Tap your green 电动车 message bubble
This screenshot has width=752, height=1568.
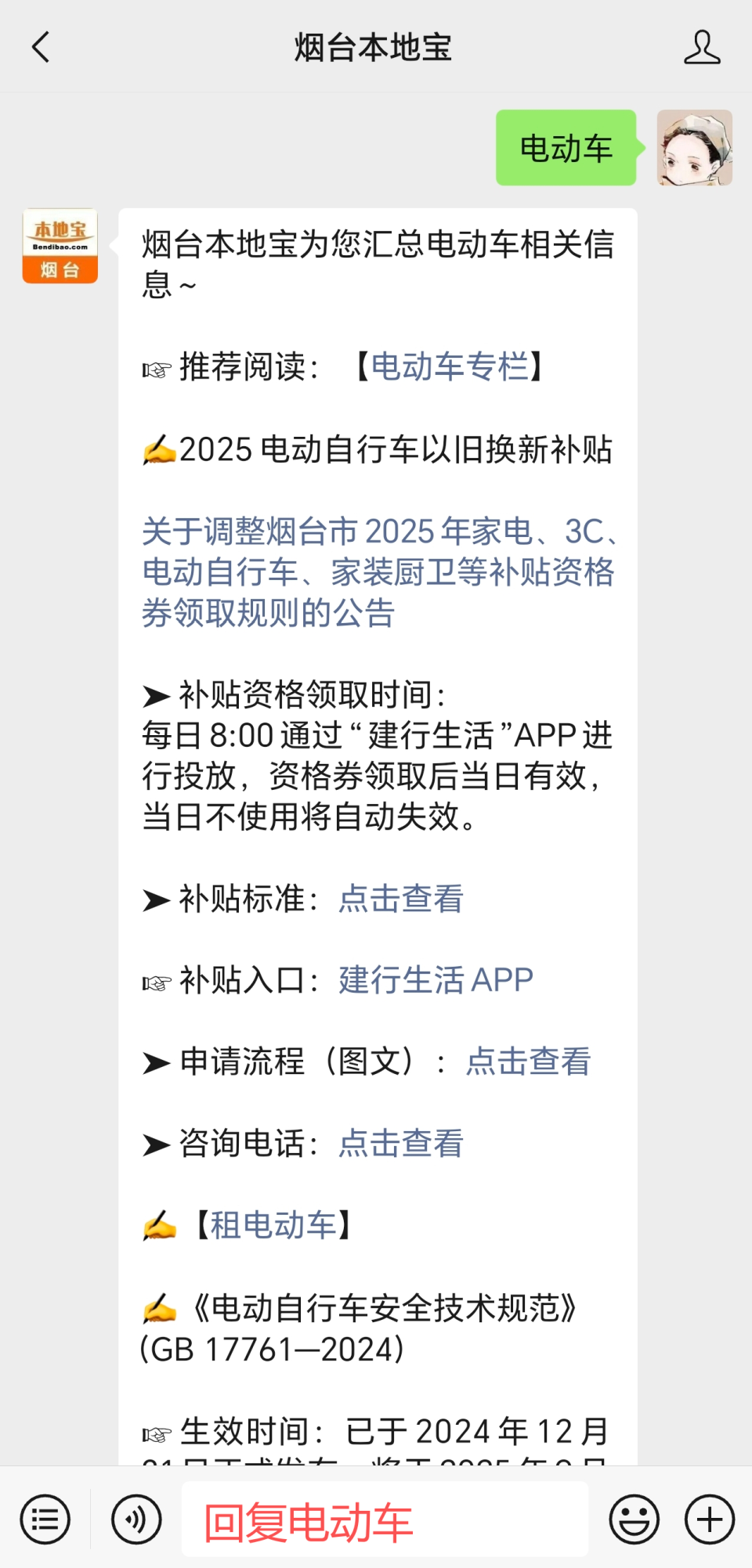(x=566, y=147)
